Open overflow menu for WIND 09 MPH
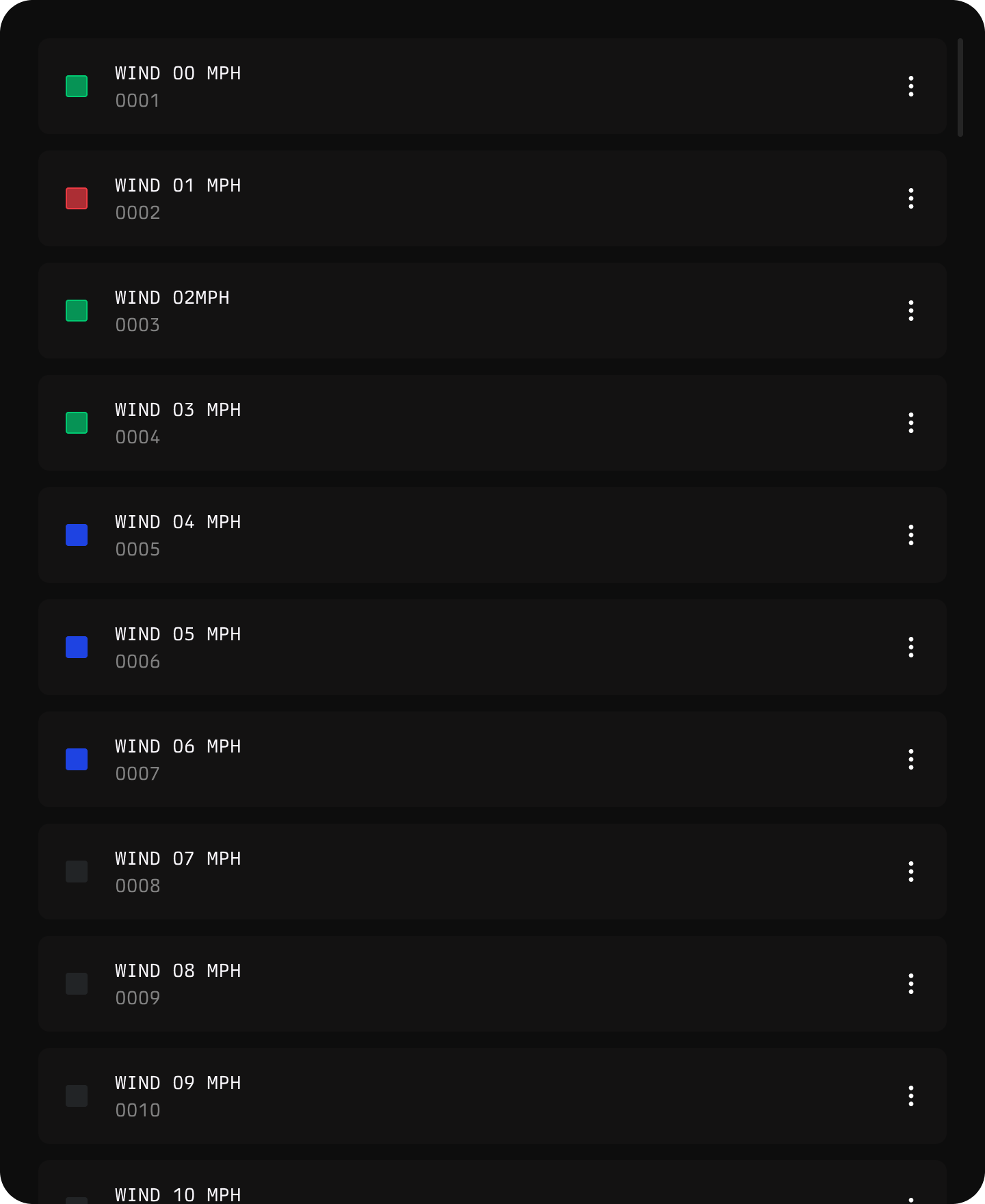985x1204 pixels. coord(910,1096)
